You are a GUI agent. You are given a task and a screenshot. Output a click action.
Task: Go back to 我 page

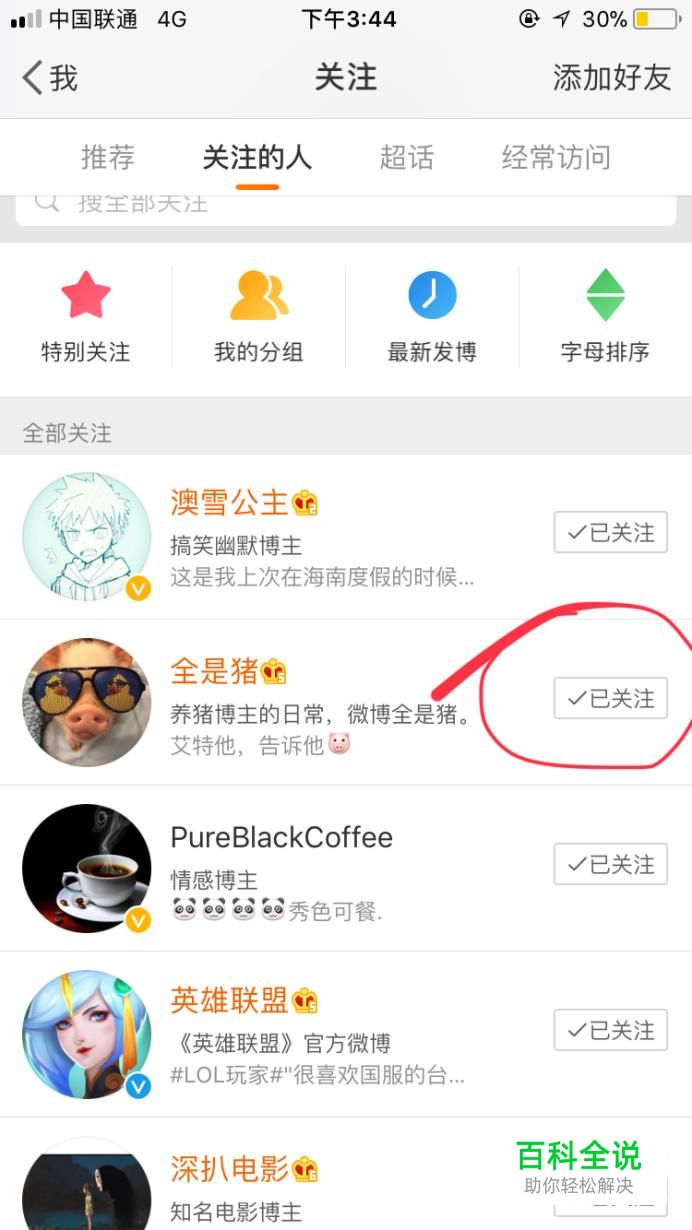pos(50,78)
